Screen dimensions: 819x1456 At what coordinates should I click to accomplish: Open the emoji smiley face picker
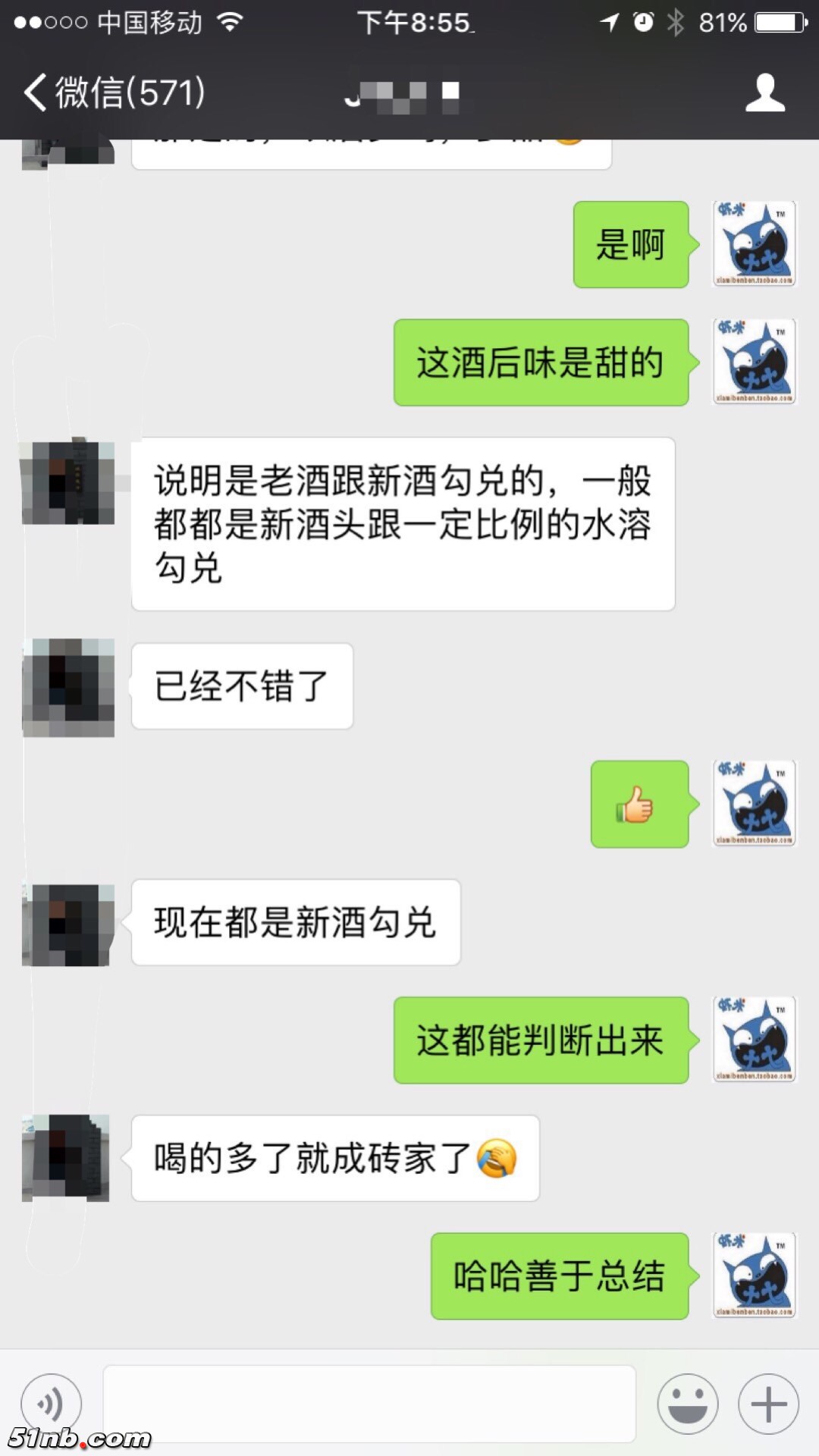(x=689, y=1404)
